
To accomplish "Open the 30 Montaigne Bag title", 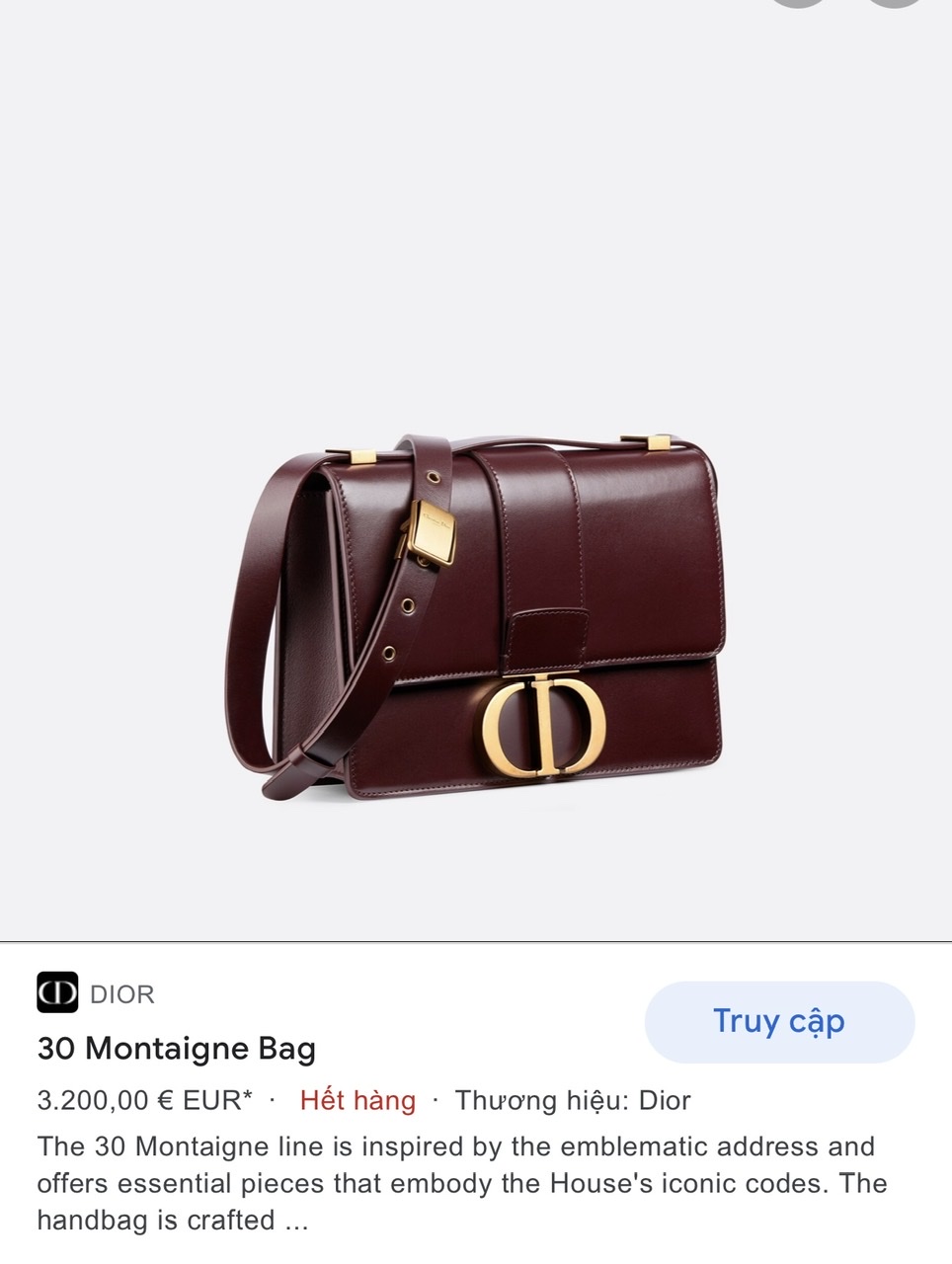I will pos(176,1050).
